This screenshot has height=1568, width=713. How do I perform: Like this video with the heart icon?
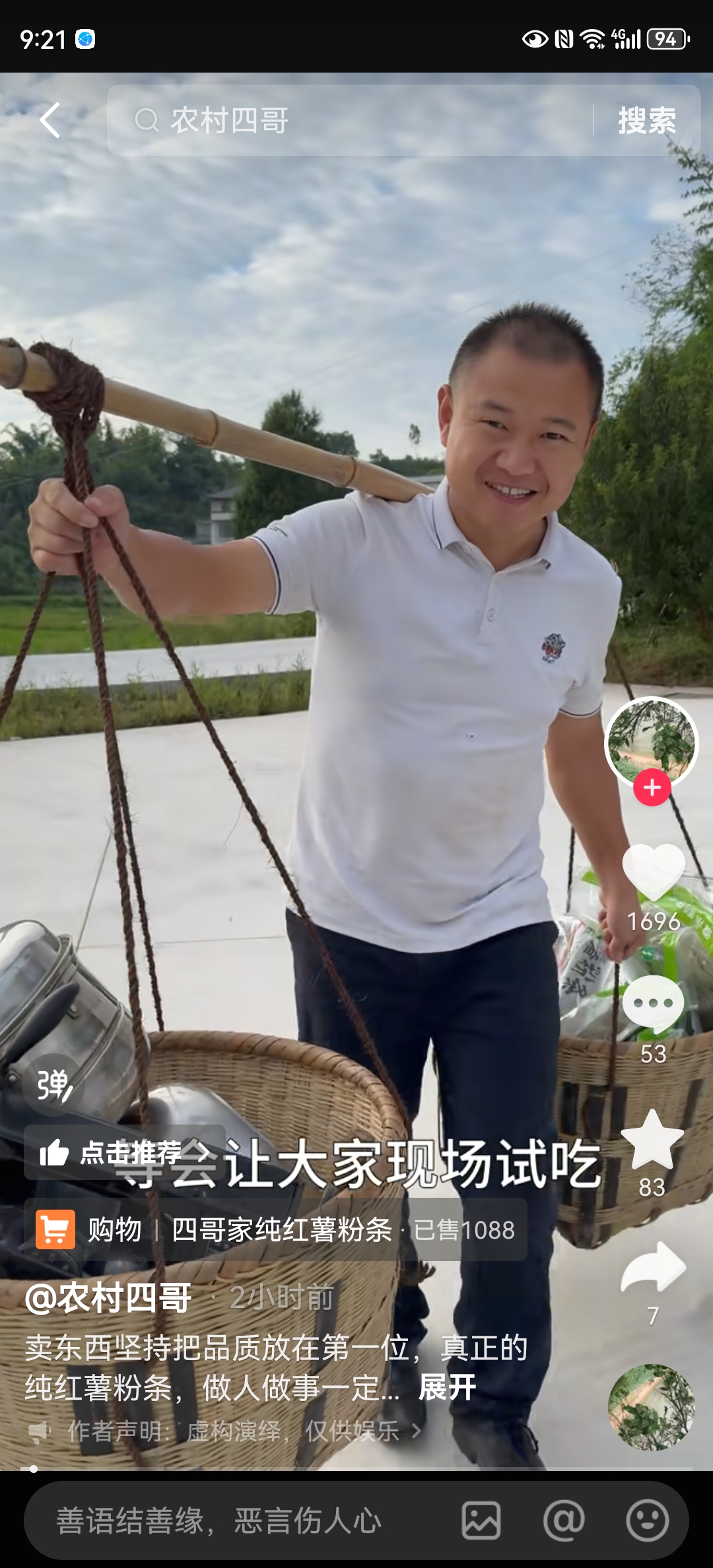tap(653, 872)
